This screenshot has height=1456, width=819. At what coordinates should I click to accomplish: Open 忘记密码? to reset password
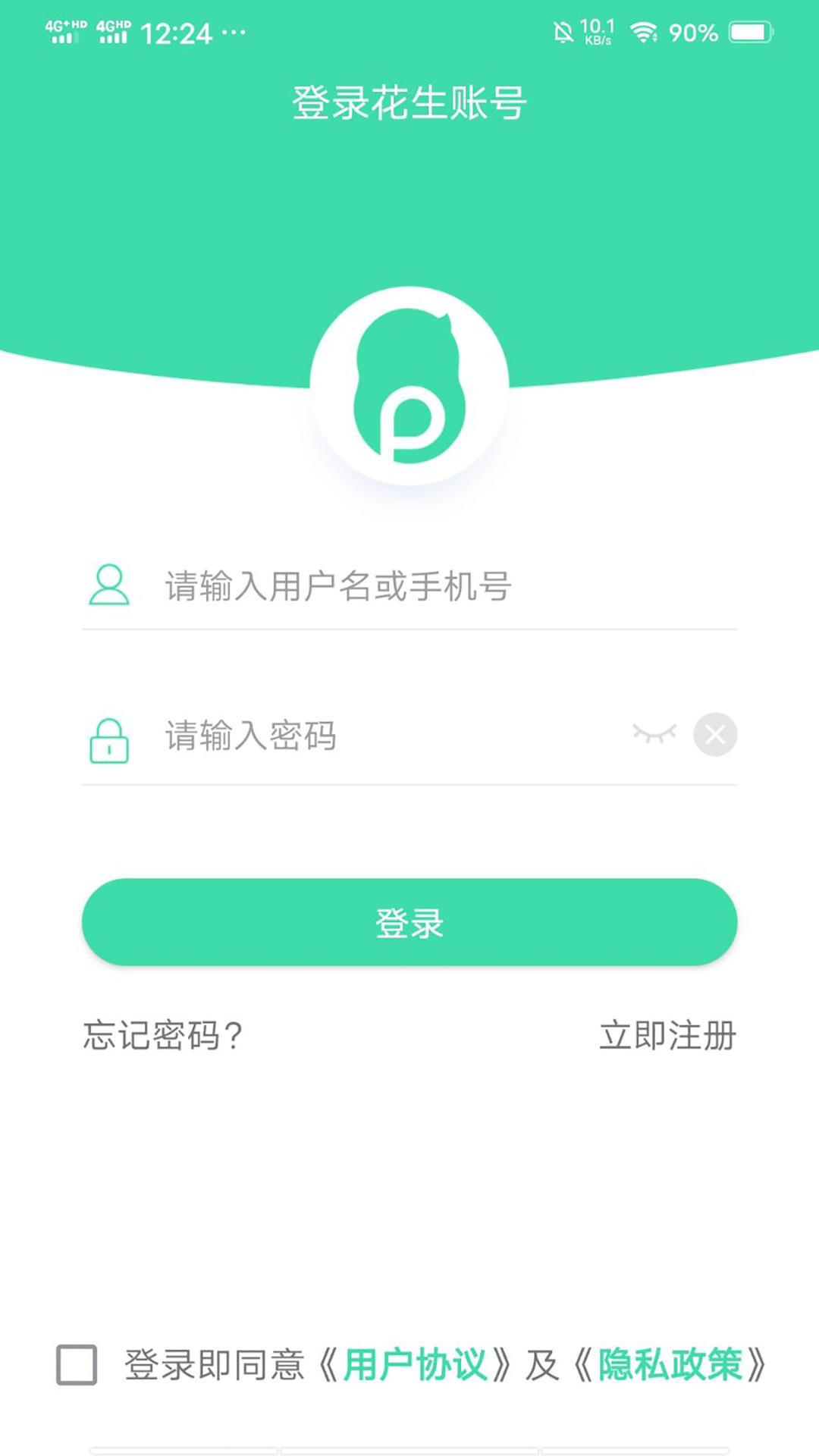pyautogui.click(x=163, y=1035)
